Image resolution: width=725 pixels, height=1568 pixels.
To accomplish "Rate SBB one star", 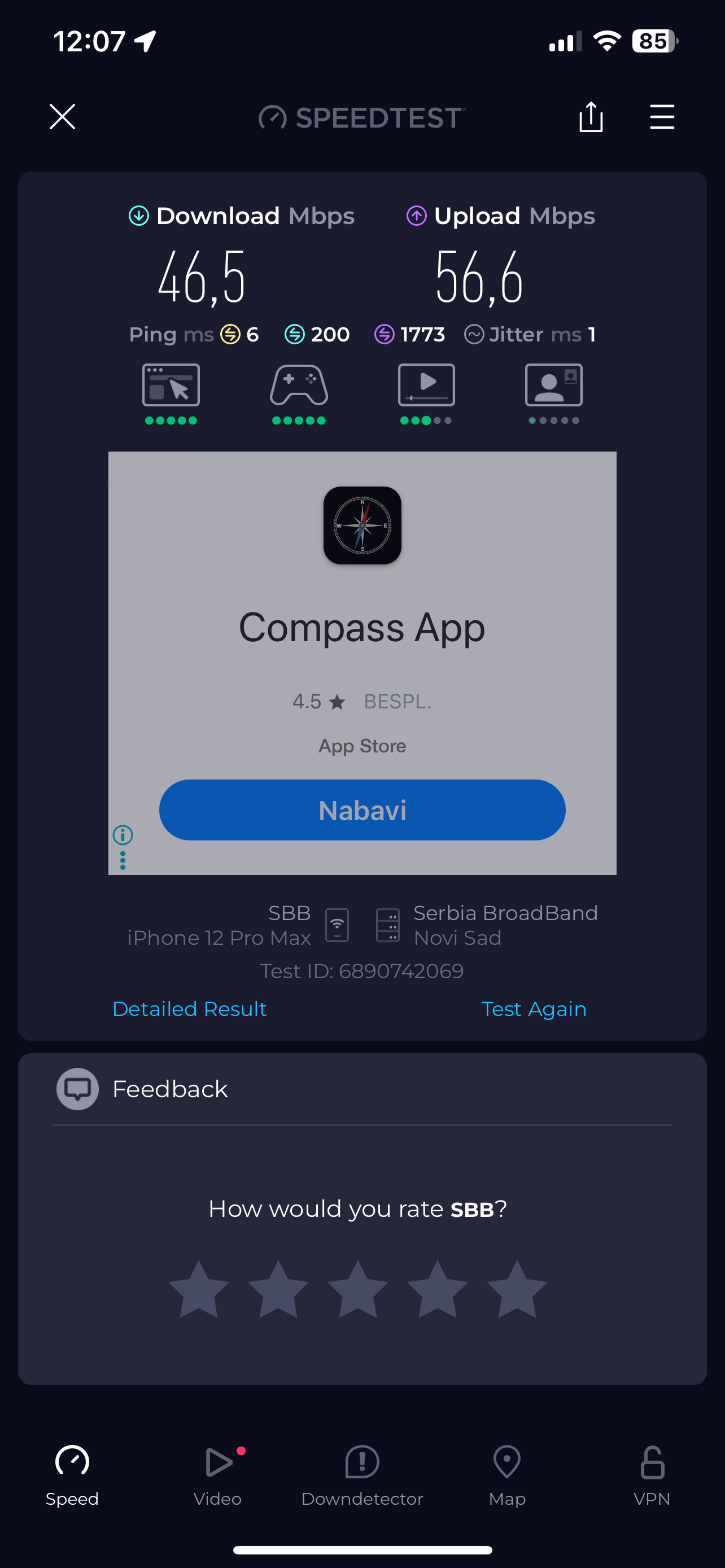I will [x=198, y=1289].
